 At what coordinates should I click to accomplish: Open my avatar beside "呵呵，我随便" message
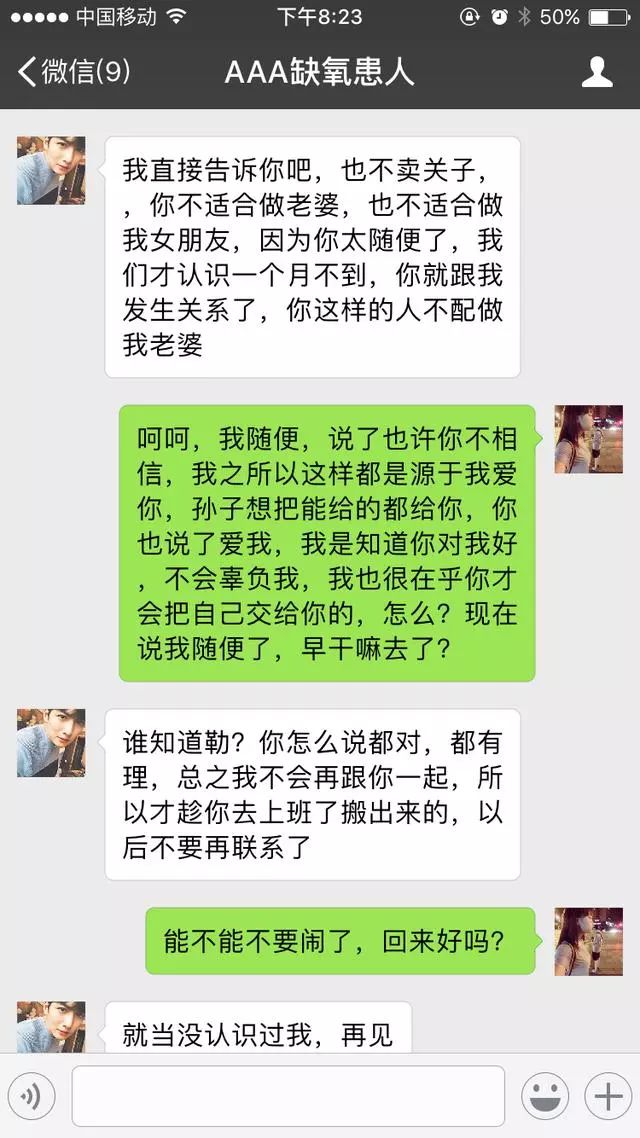click(589, 439)
